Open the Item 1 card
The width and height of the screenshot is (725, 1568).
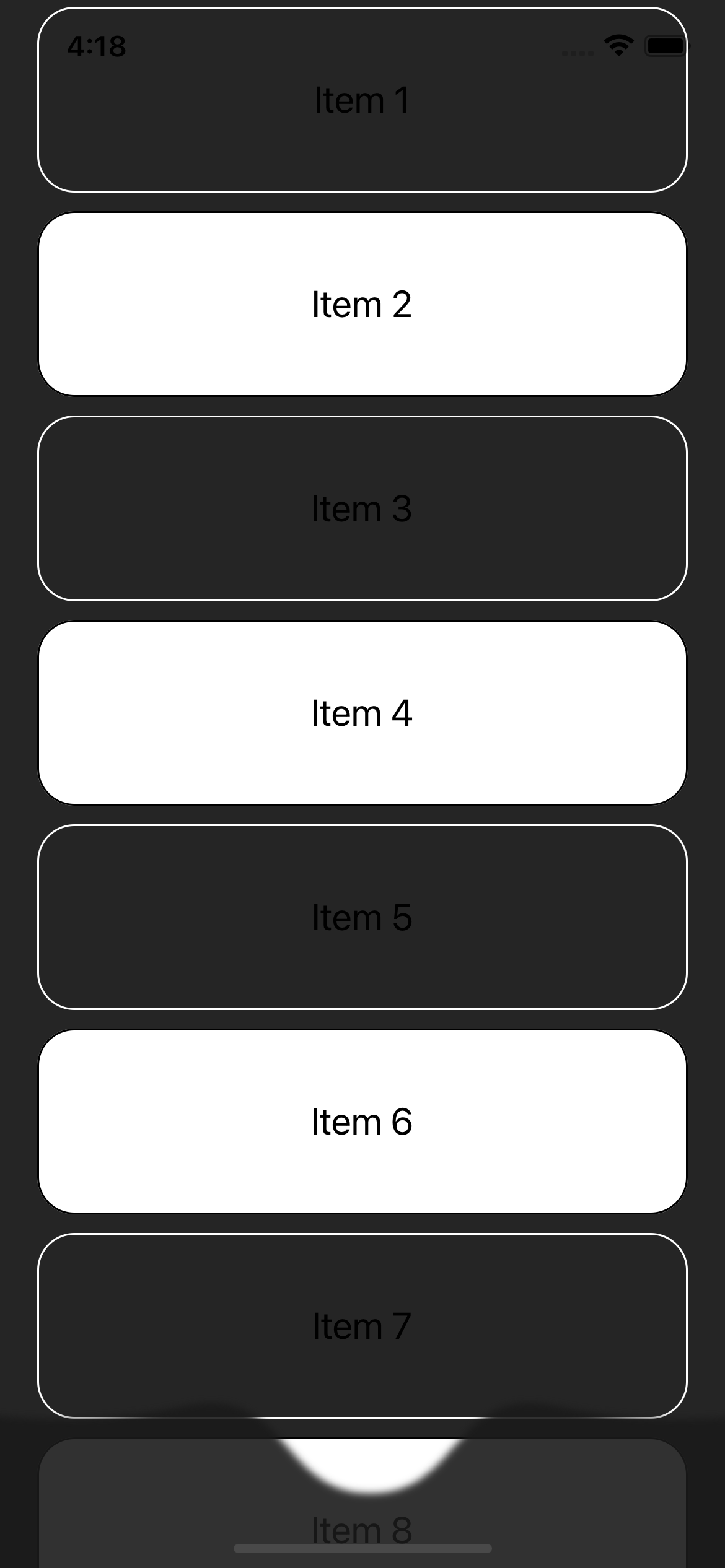tap(362, 100)
